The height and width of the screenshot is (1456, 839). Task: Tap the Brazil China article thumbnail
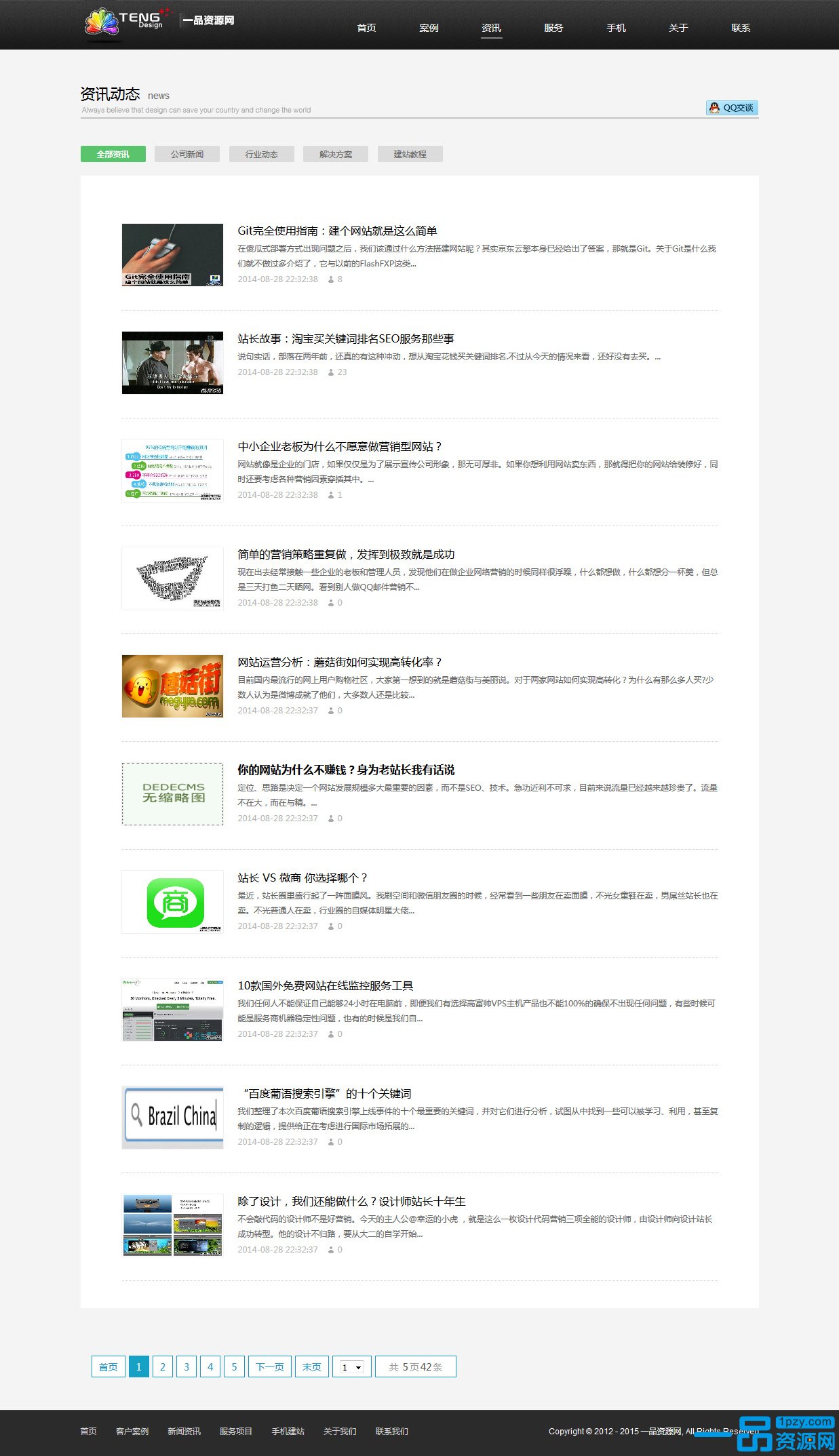(172, 1117)
